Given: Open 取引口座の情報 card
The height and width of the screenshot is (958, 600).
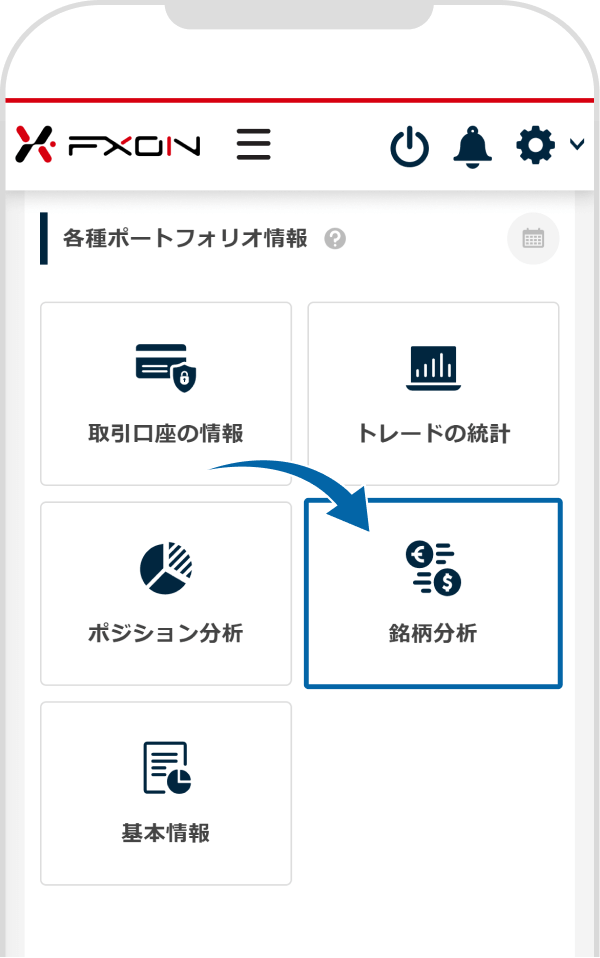Looking at the screenshot, I should coord(166,394).
